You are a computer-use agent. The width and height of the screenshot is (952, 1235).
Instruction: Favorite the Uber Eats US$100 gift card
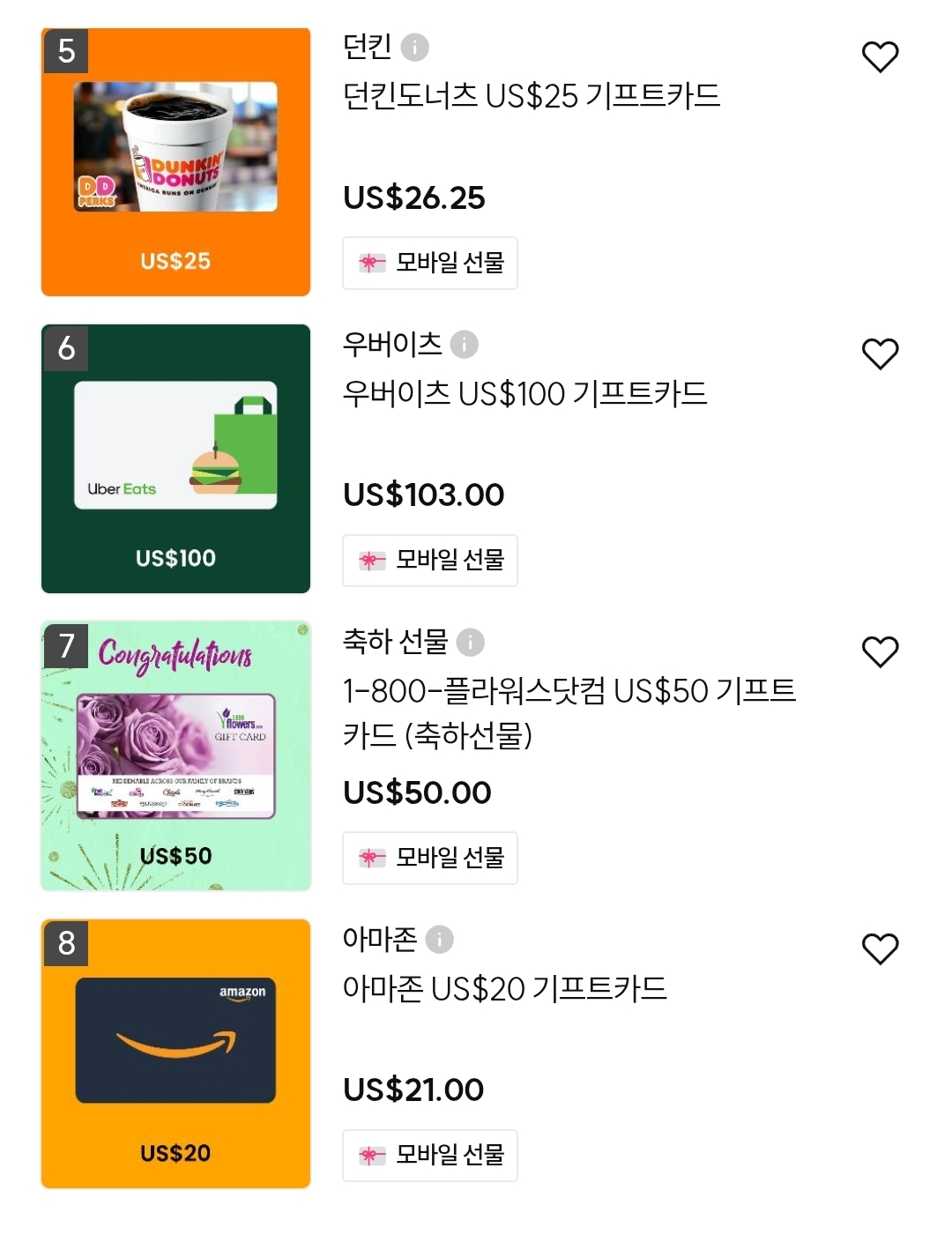880,354
